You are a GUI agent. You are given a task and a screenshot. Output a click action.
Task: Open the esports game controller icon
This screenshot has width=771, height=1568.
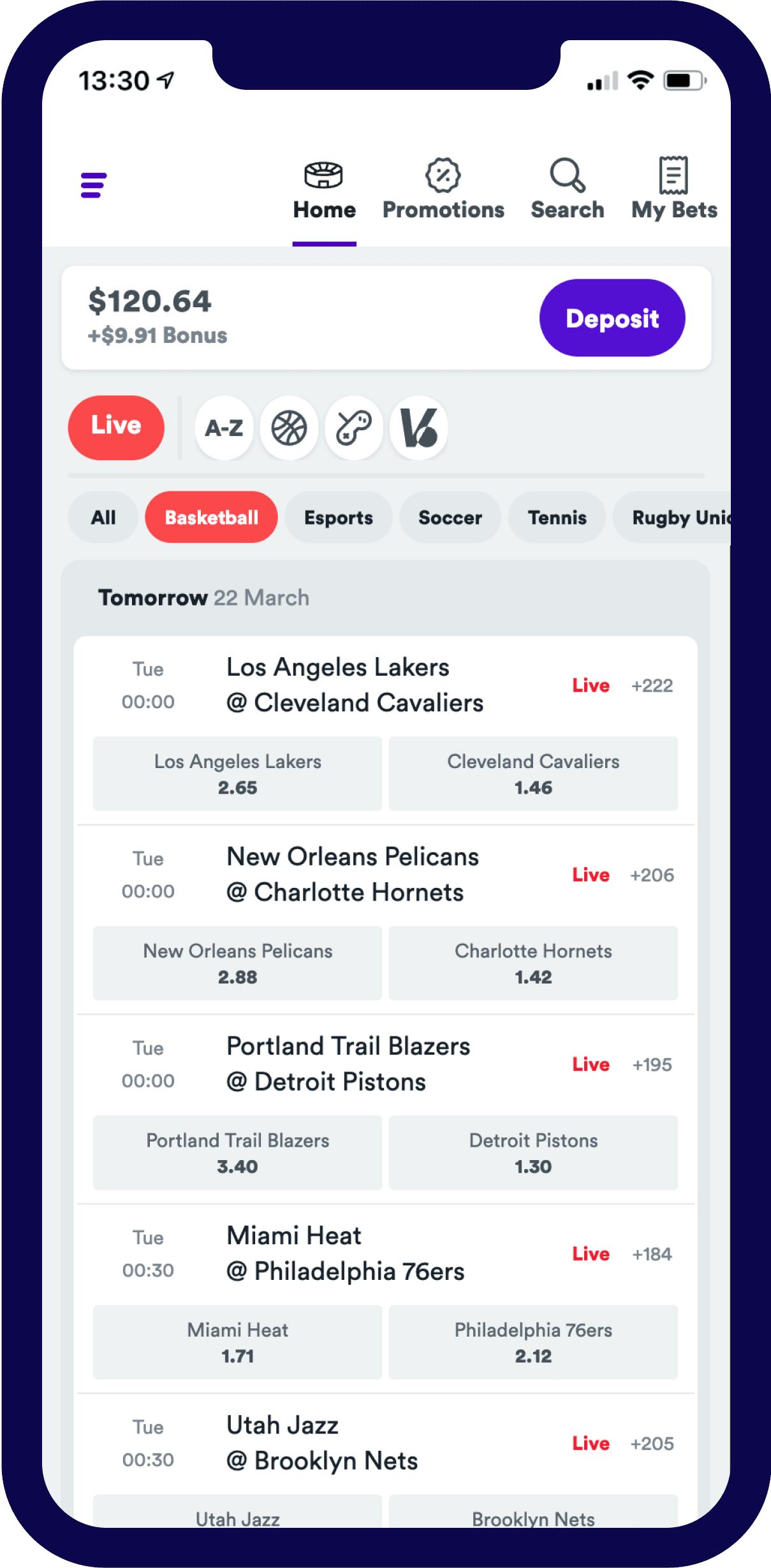coord(354,428)
